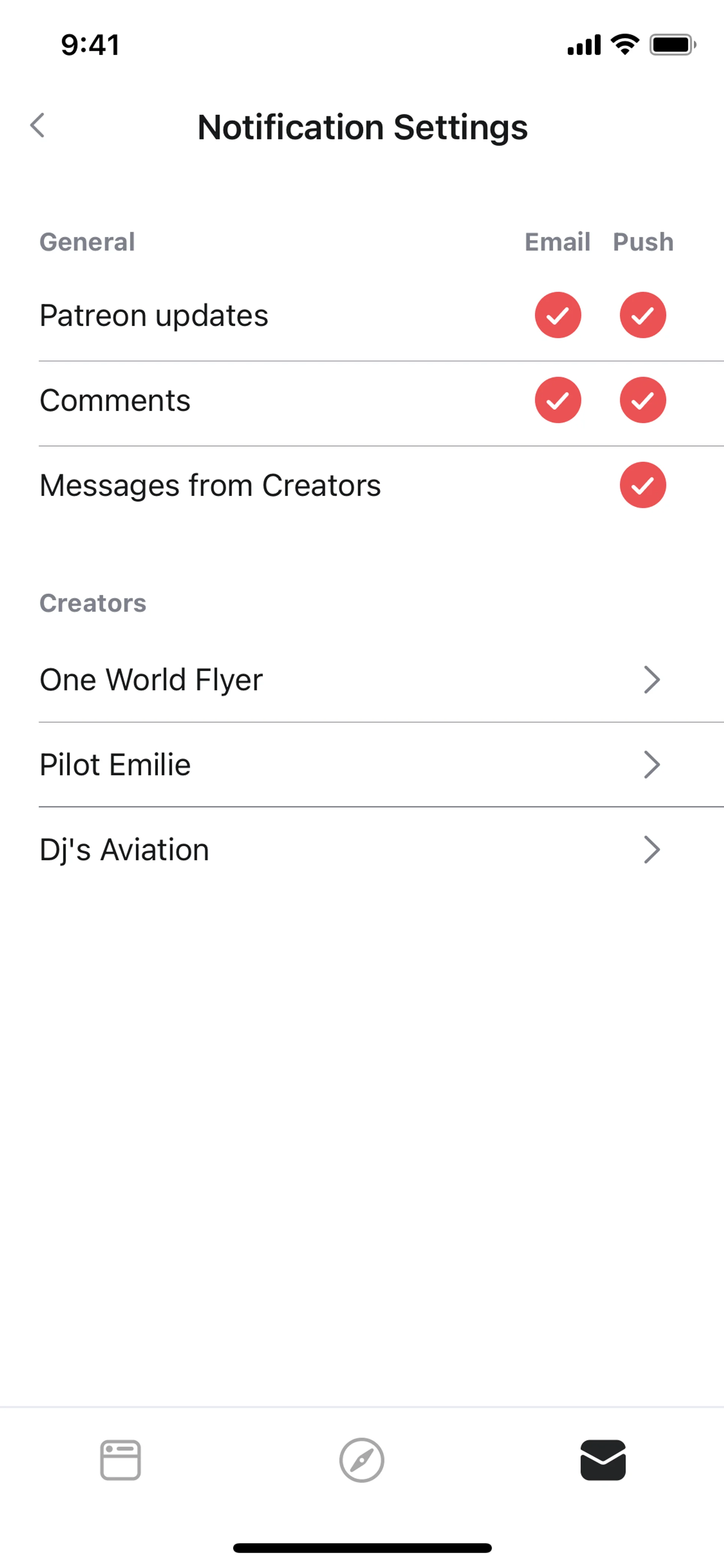The image size is (724, 1568).
Task: Switch to the explore compass tab
Action: click(x=361, y=1460)
